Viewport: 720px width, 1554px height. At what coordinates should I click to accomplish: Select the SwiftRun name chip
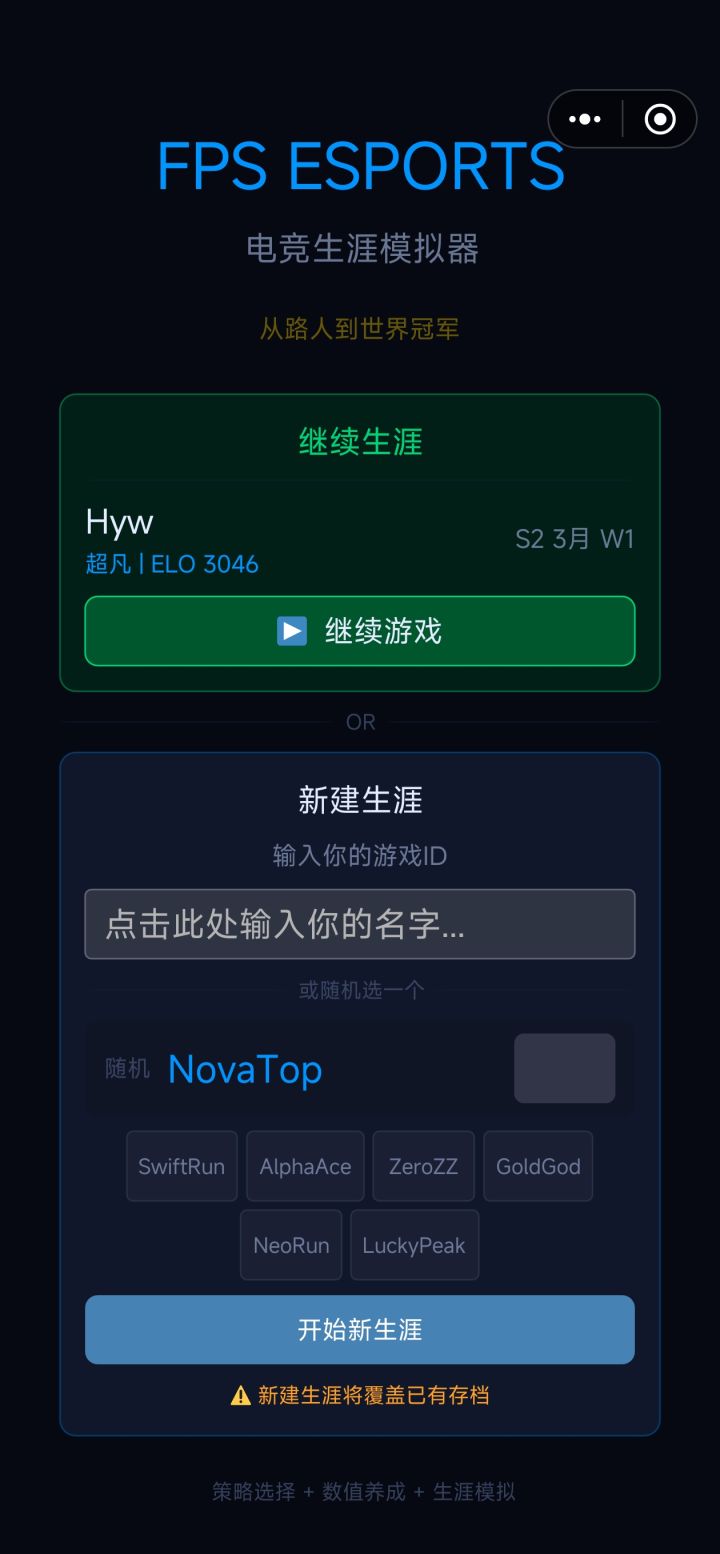(x=181, y=1166)
